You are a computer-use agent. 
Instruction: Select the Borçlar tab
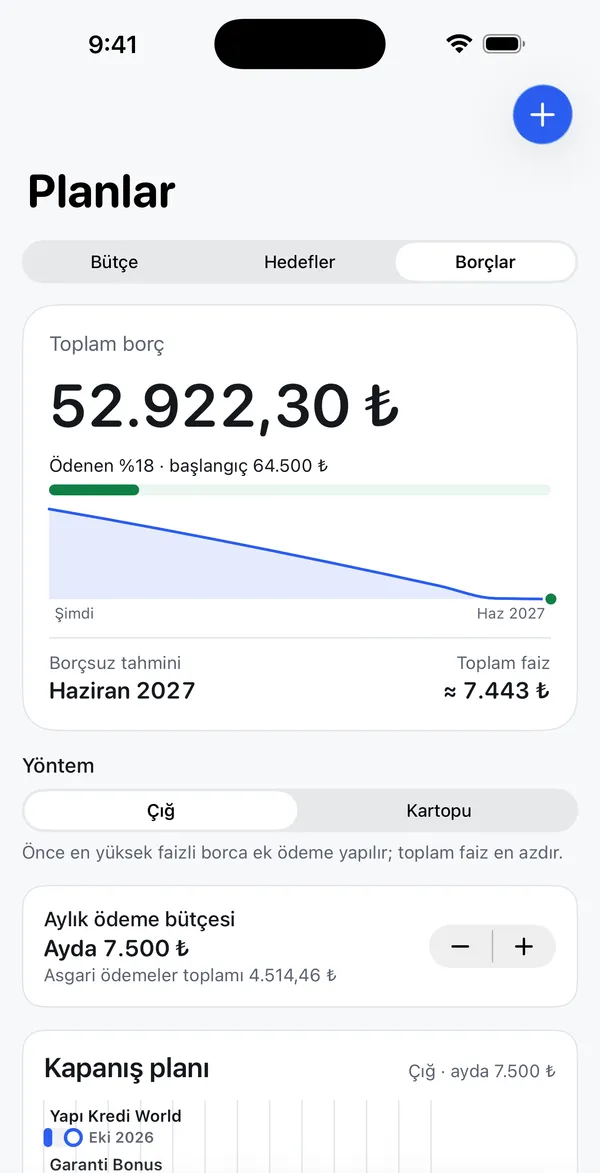(486, 262)
